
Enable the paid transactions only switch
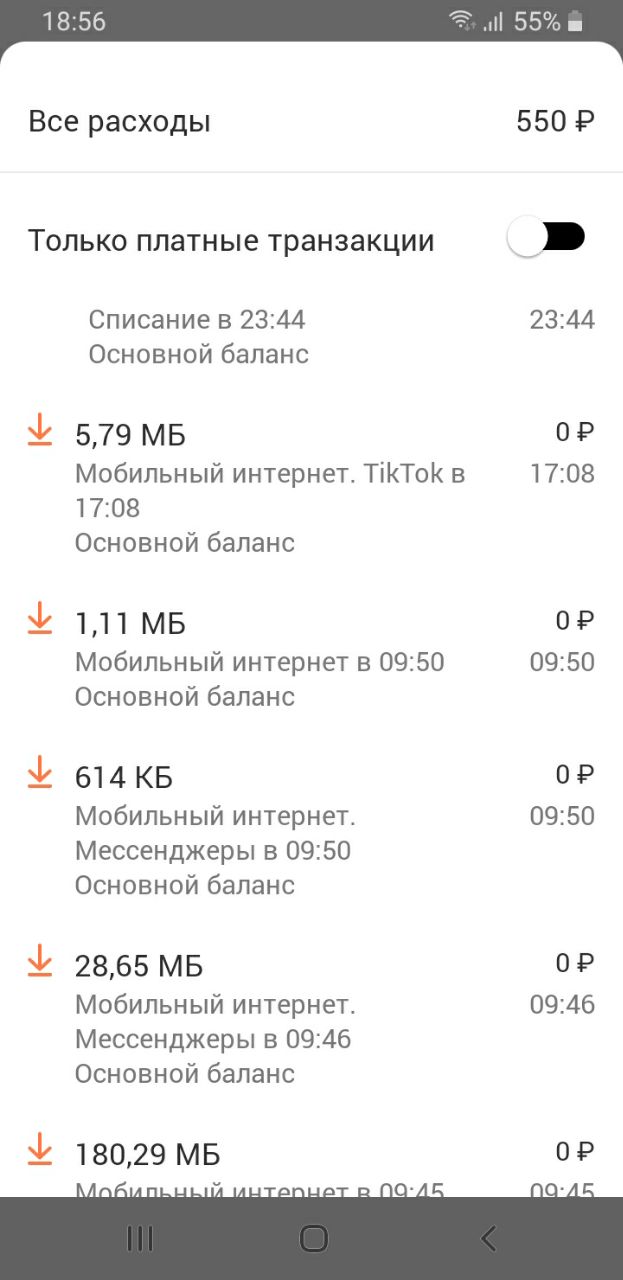pyautogui.click(x=546, y=238)
